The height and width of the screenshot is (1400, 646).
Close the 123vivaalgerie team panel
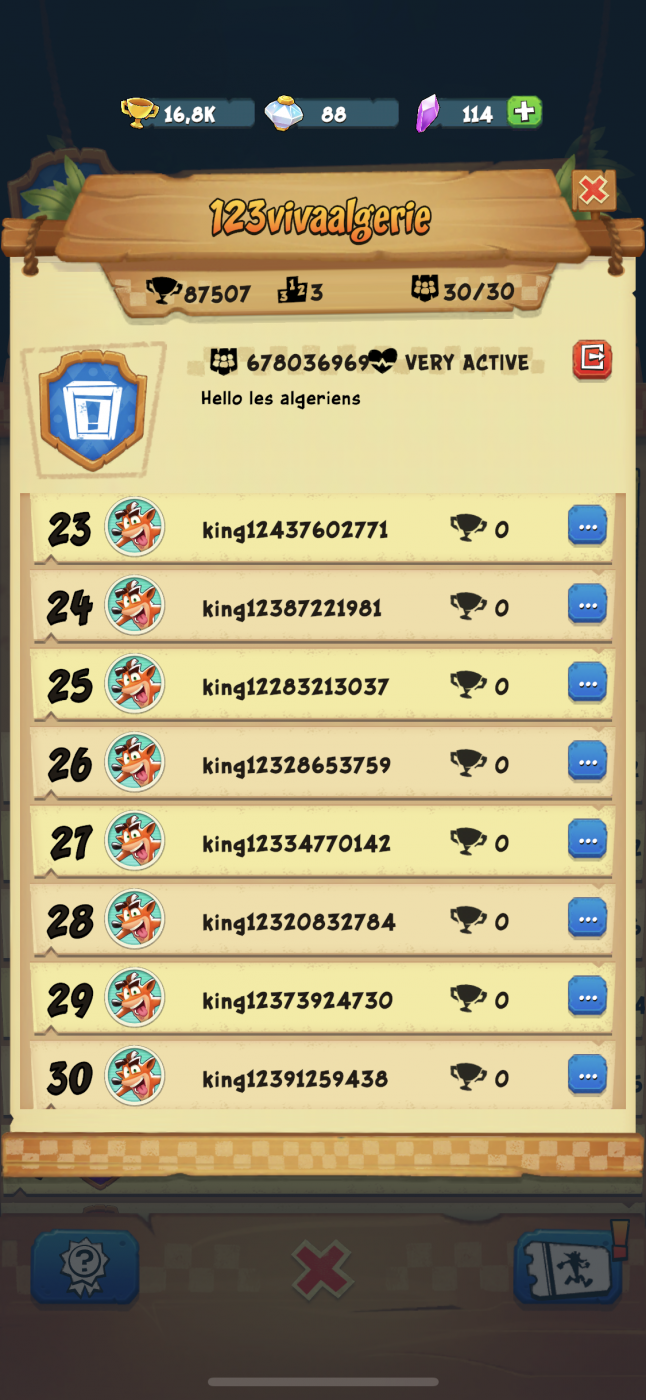[x=593, y=190]
